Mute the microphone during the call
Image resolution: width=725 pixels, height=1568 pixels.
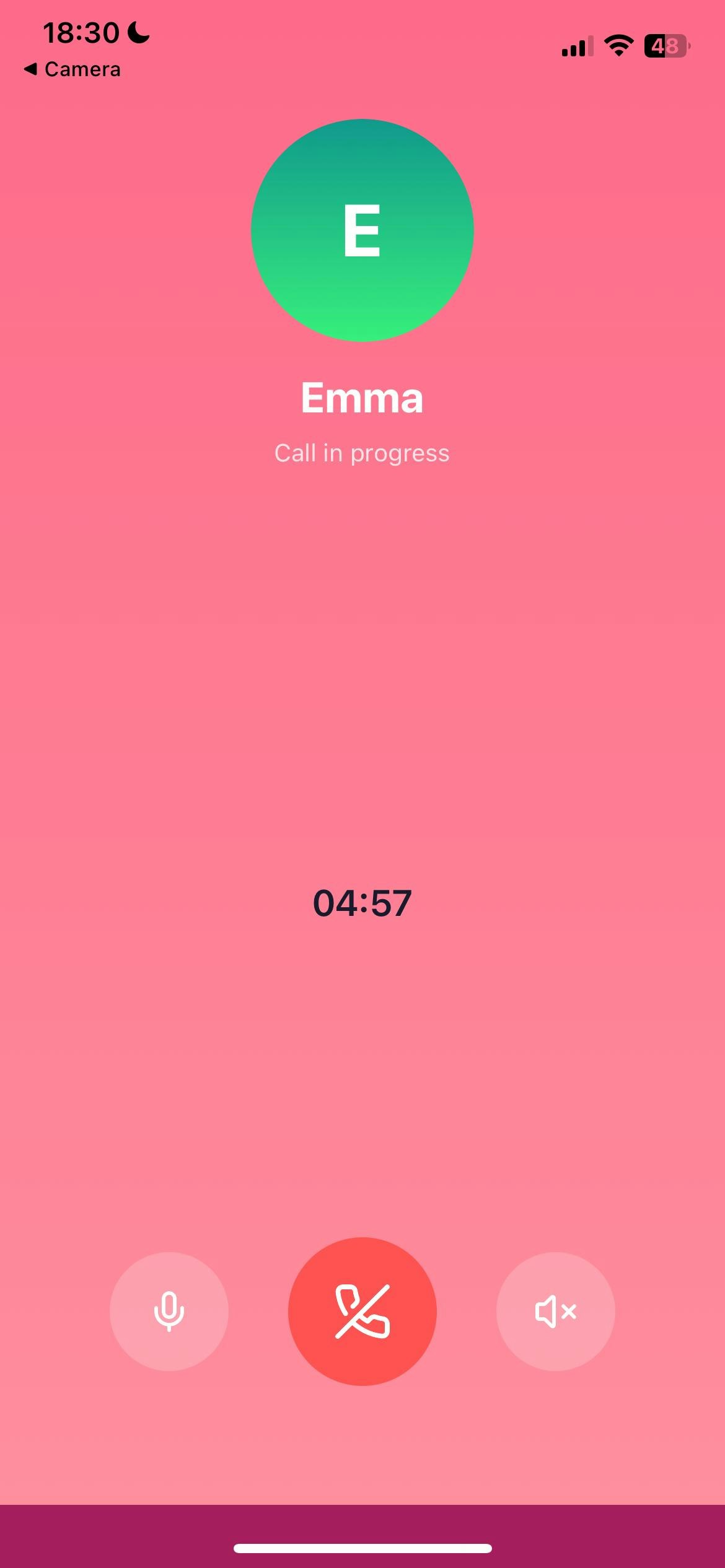click(169, 1311)
